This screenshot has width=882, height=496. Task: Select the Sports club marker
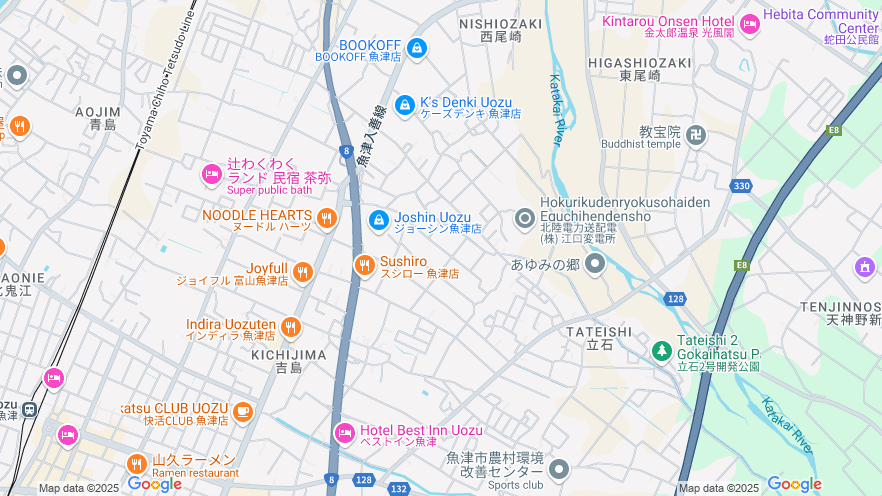(558, 468)
